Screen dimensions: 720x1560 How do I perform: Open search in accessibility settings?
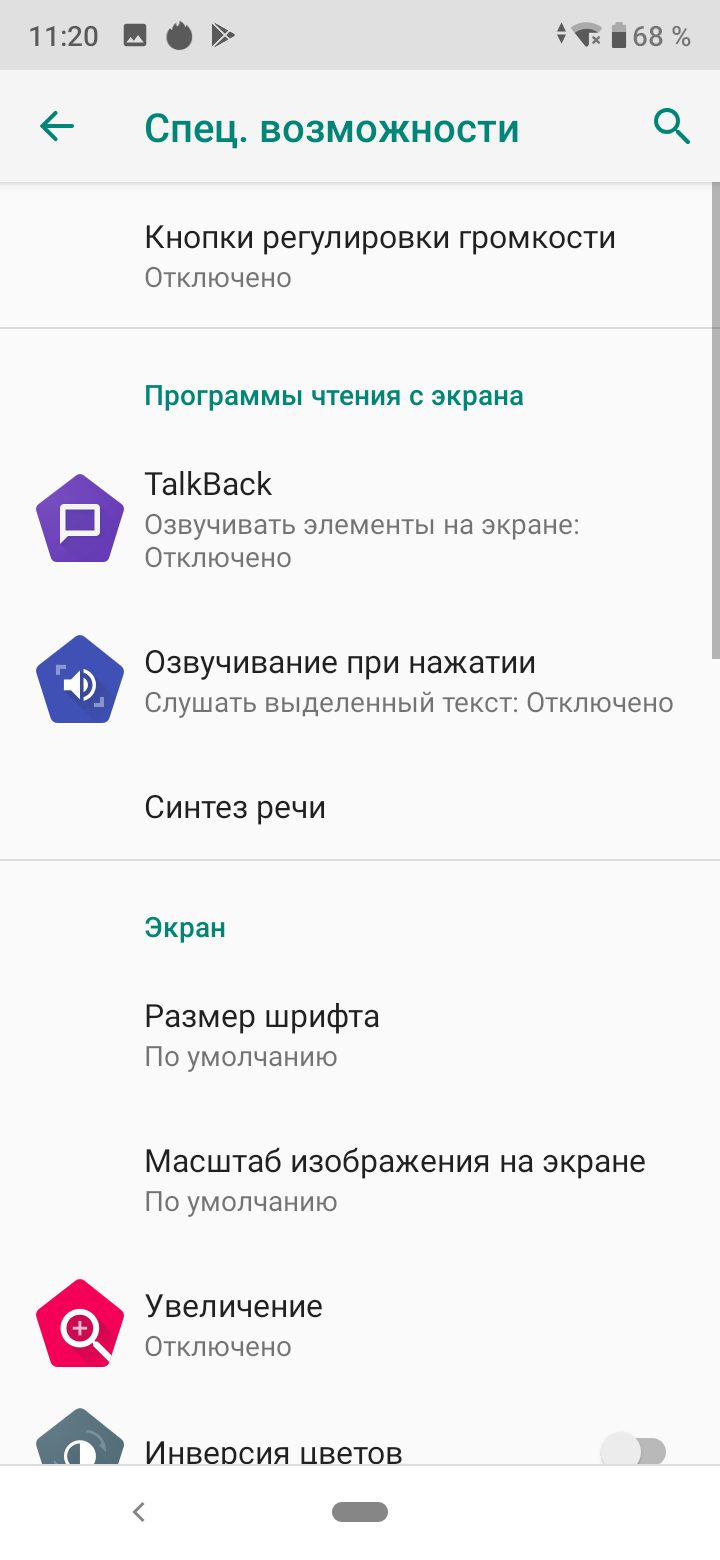(672, 127)
